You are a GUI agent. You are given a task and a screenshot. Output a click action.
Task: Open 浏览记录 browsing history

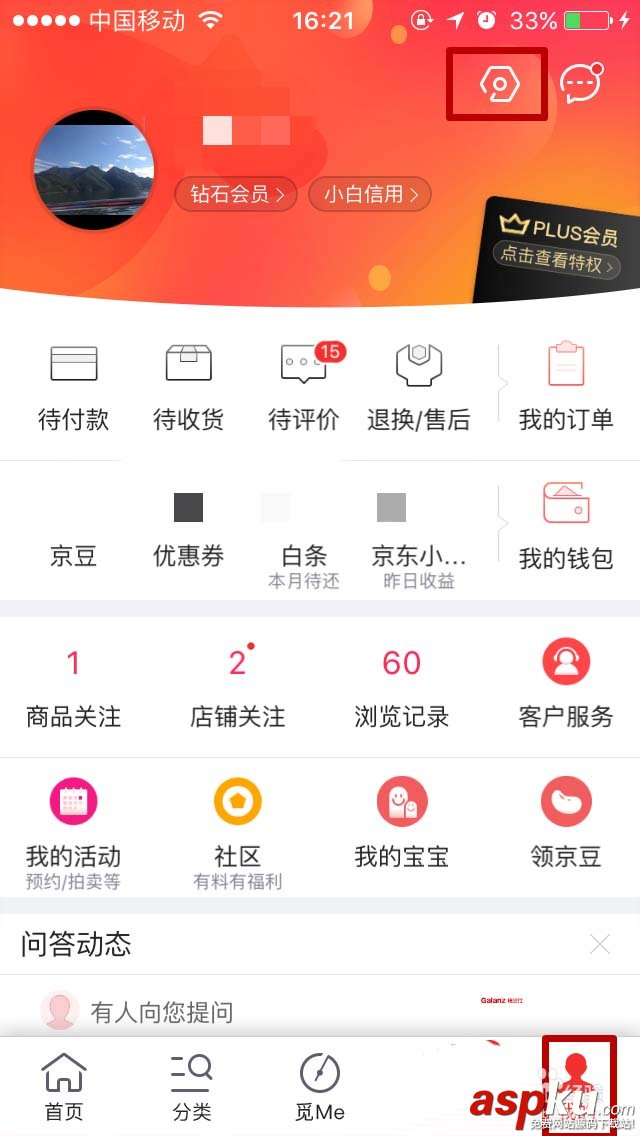coord(401,686)
